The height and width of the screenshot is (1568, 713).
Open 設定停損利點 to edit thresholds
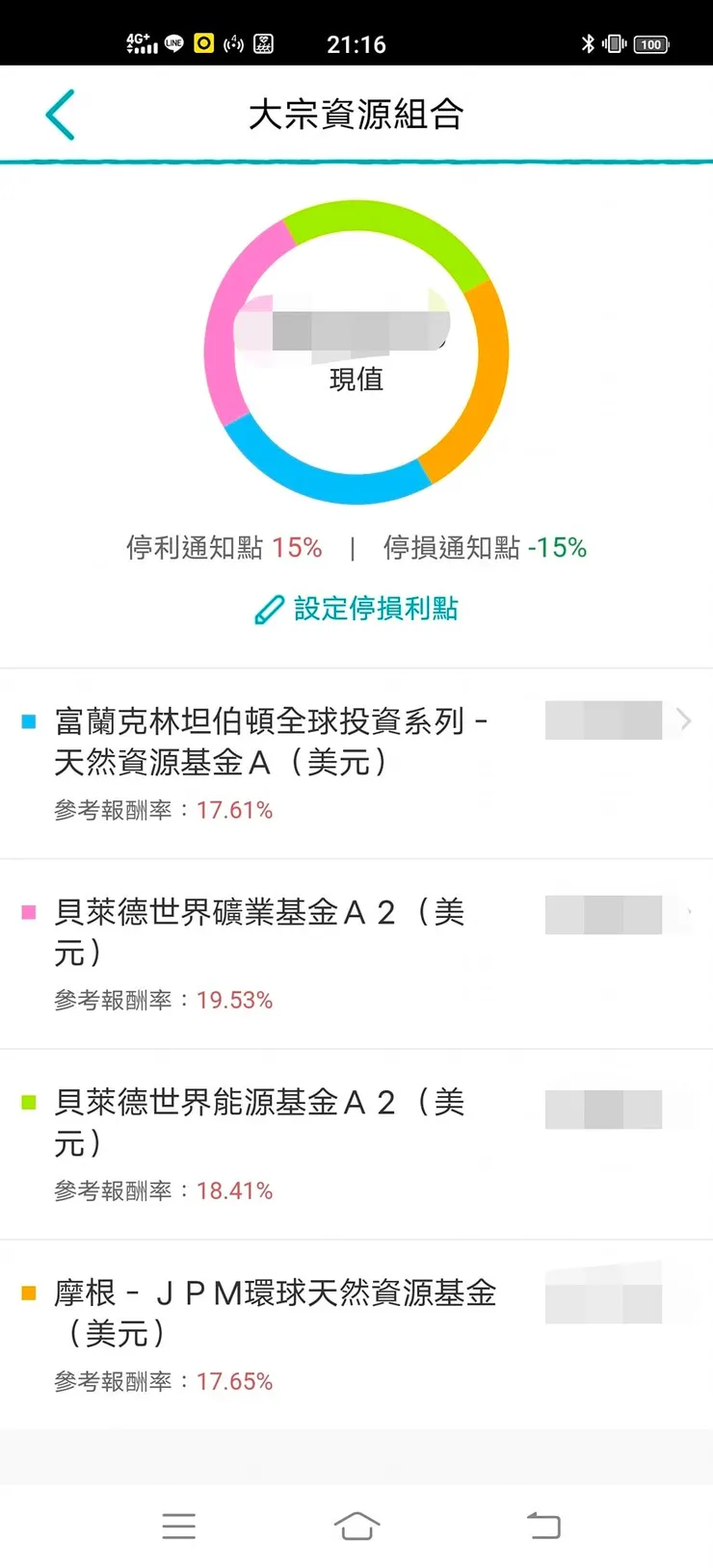tap(376, 609)
